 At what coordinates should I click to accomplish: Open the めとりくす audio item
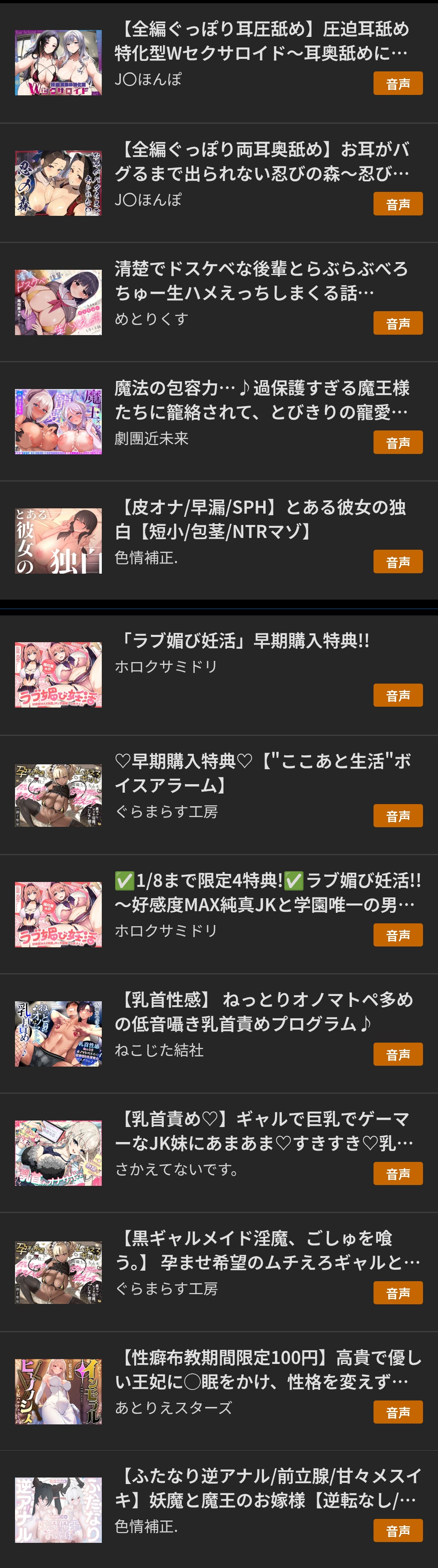coord(262,281)
